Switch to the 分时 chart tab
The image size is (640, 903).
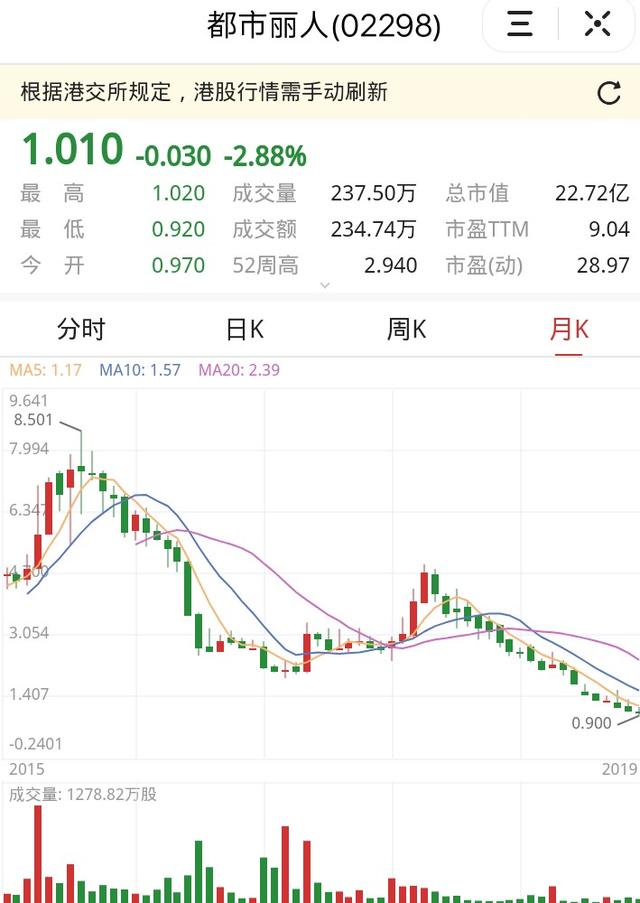tap(81, 329)
